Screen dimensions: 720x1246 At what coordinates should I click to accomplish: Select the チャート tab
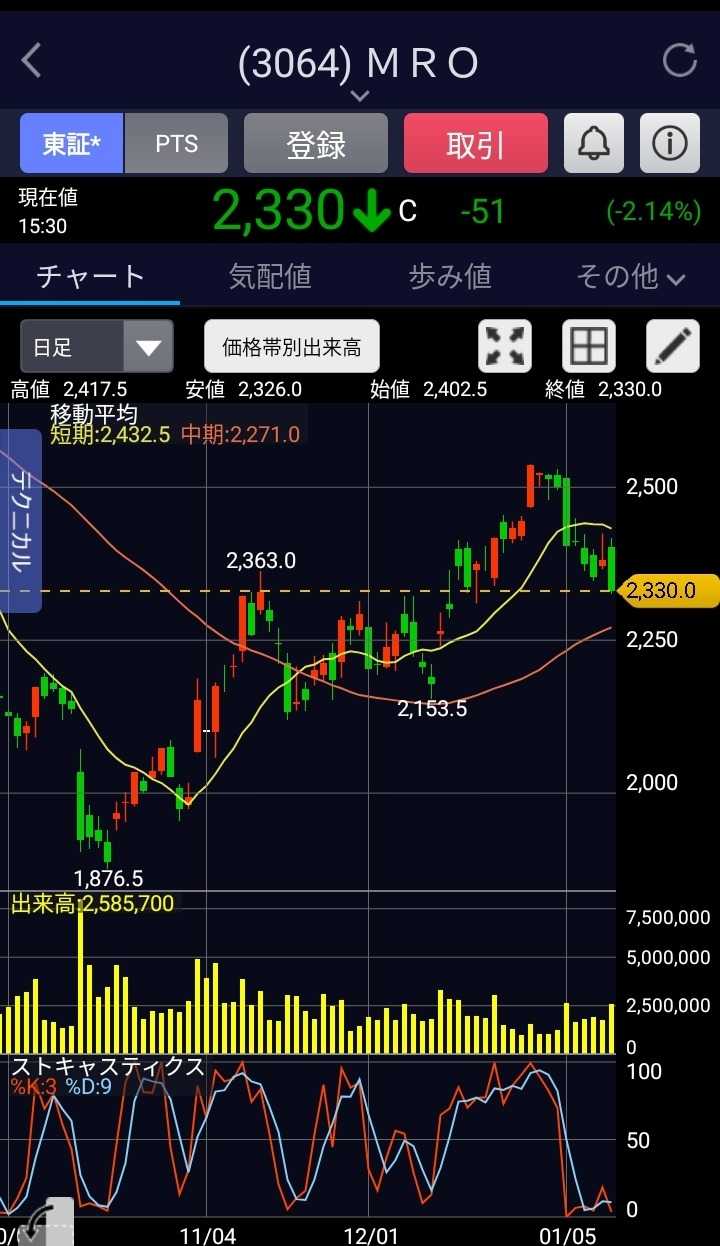[90, 276]
